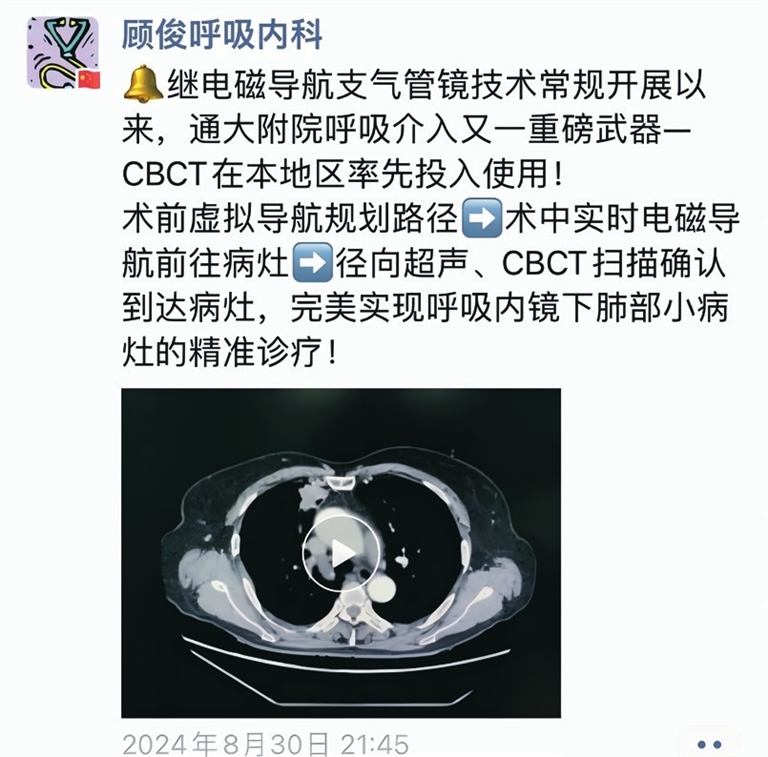Open 顾俊呼吸内科's profile avatar
The width and height of the screenshot is (768, 757).
62,52
